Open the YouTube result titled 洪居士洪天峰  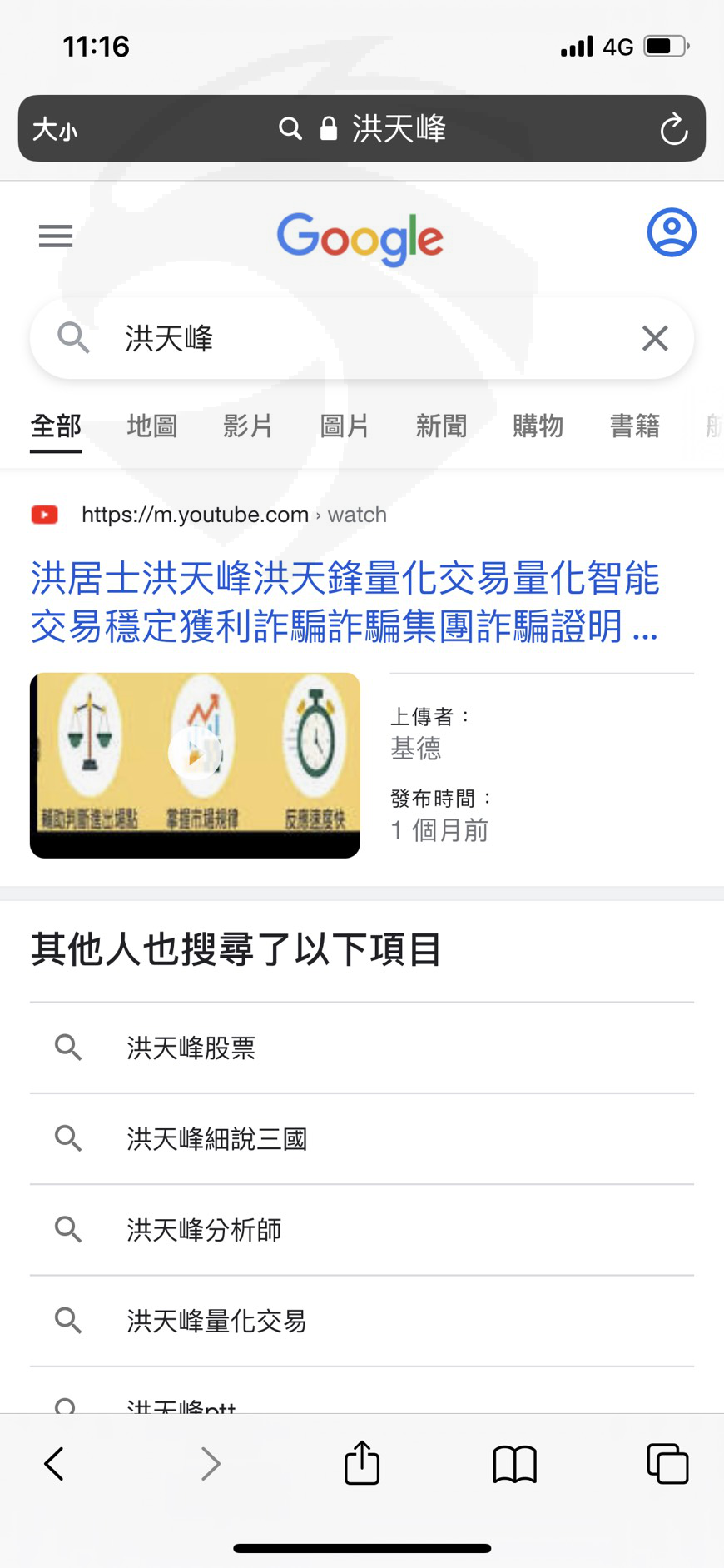[x=345, y=602]
